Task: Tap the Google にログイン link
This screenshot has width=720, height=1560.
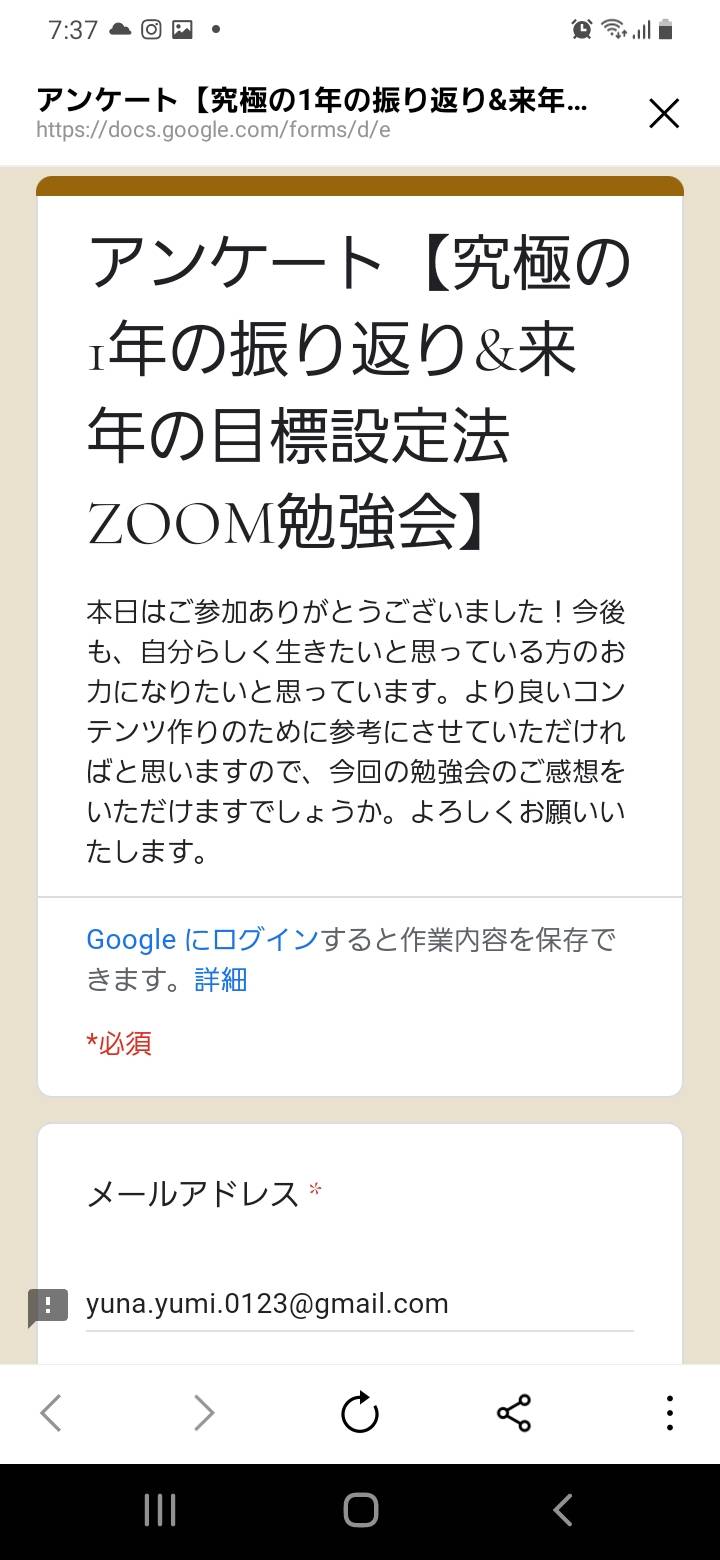Action: pos(202,939)
